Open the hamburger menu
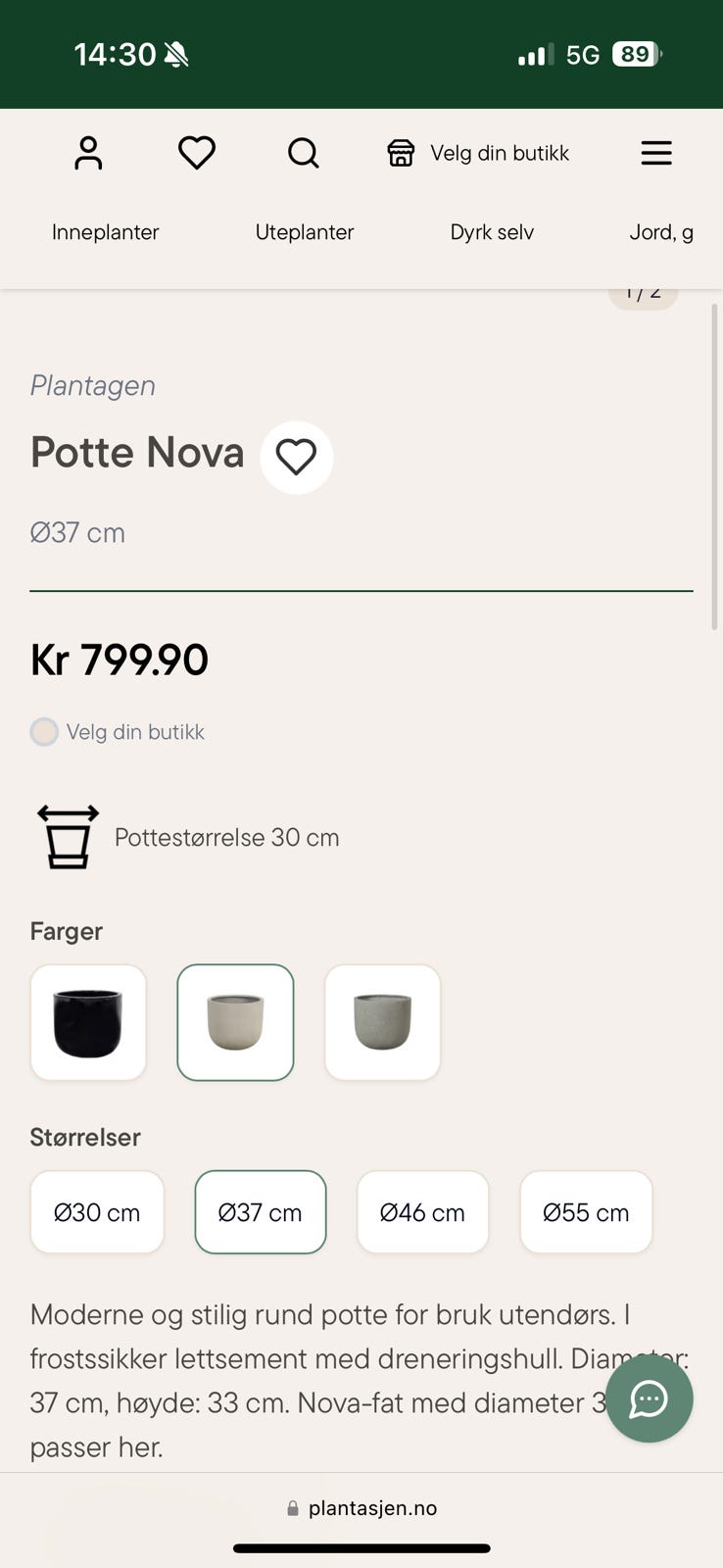This screenshot has height=1568, width=723. 656,153
